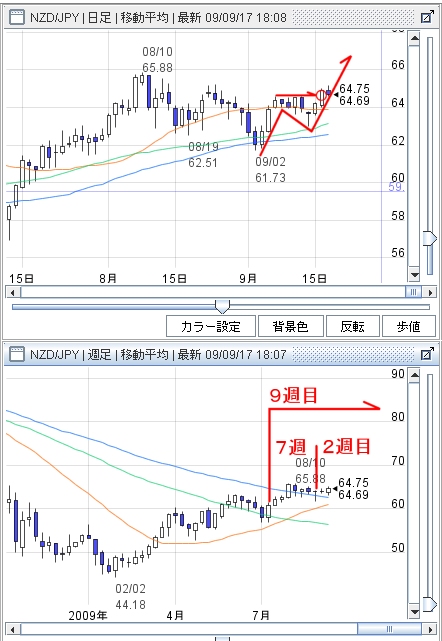Click the daily chart's vertical slider handle

tap(430, 238)
